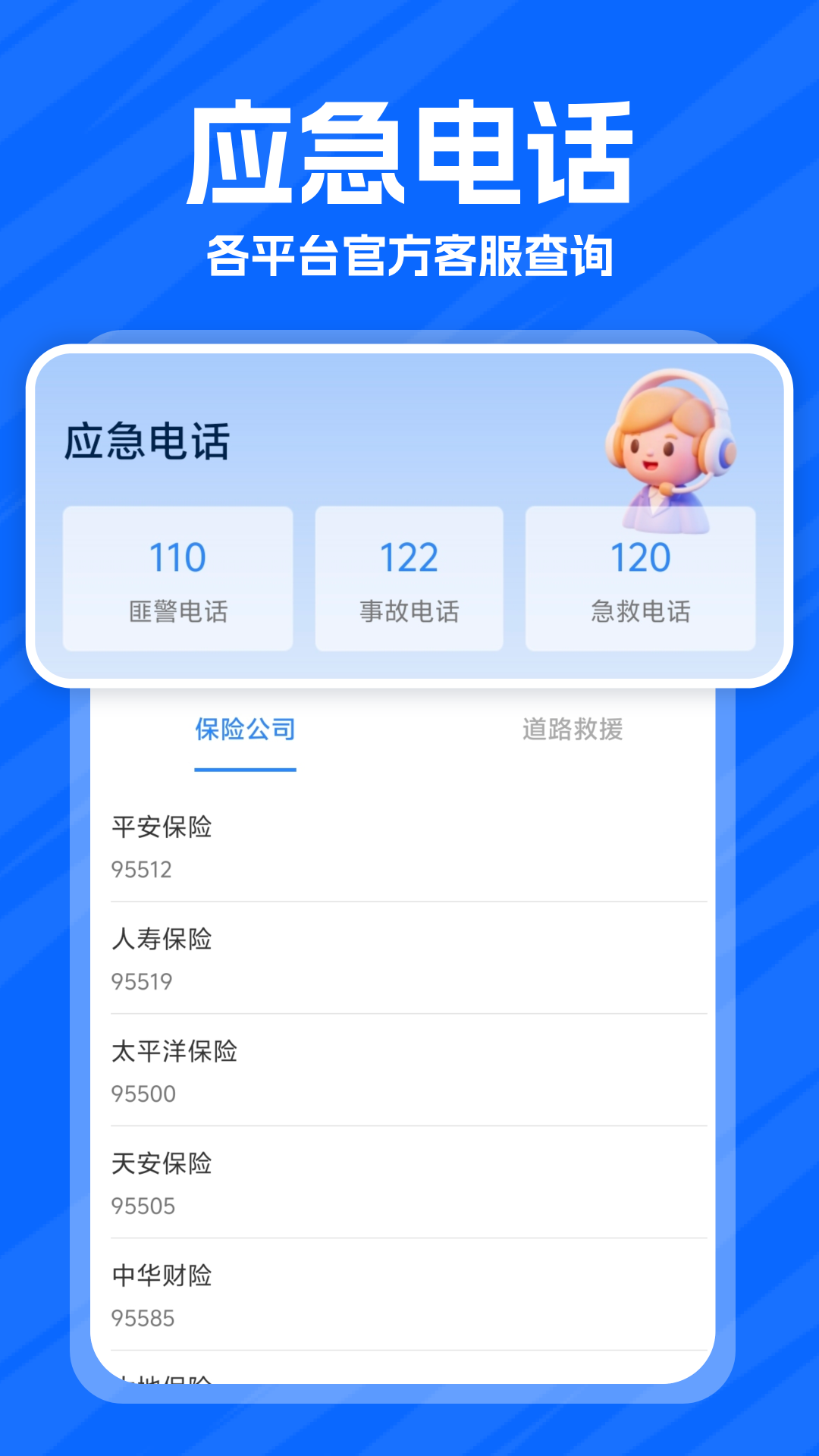Tap the 各平台官方客服查询 subtitle
819x1456 pixels.
409,250
